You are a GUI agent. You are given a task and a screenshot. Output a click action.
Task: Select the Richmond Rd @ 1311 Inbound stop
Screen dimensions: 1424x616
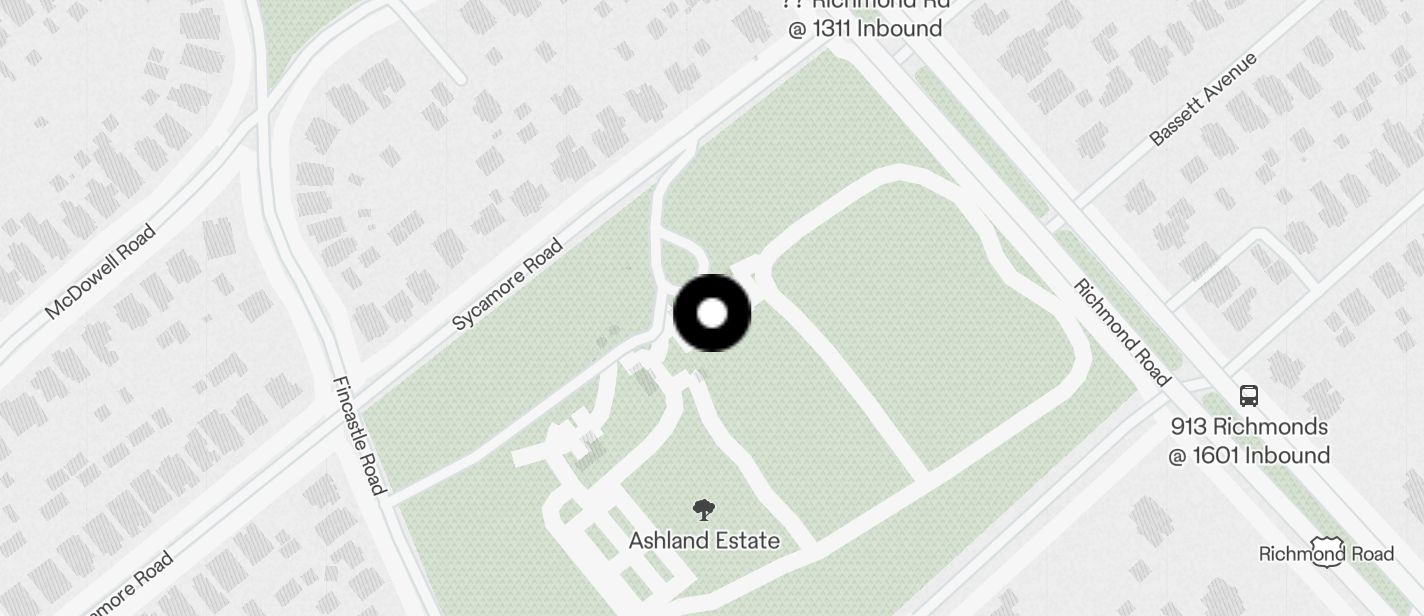pyautogui.click(x=865, y=20)
